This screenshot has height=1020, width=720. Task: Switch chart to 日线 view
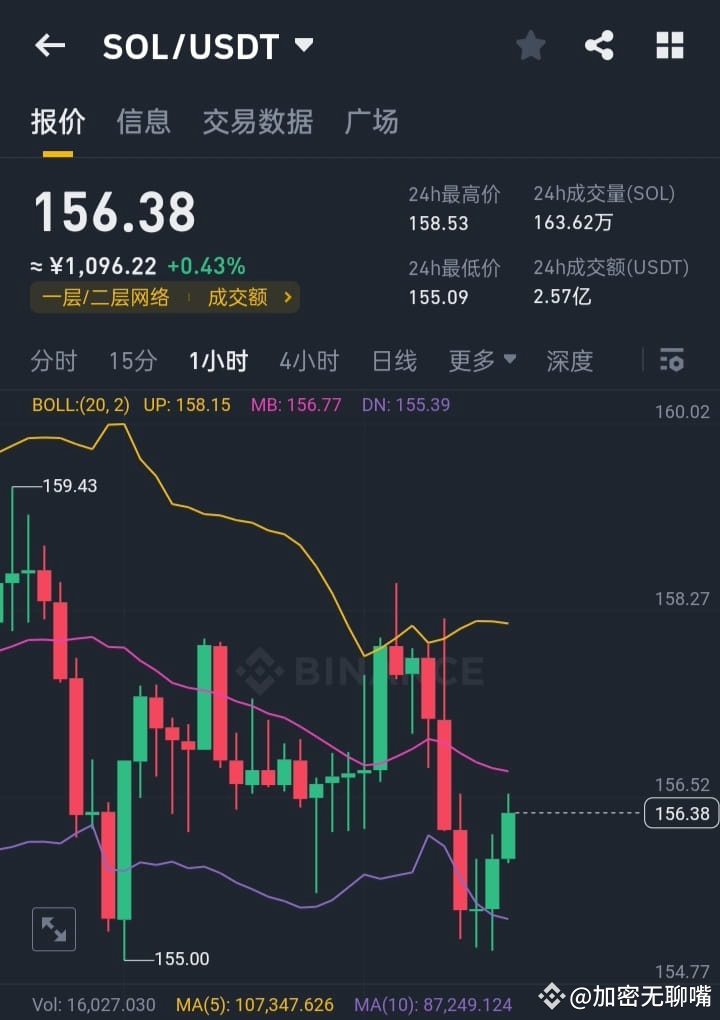pos(394,361)
